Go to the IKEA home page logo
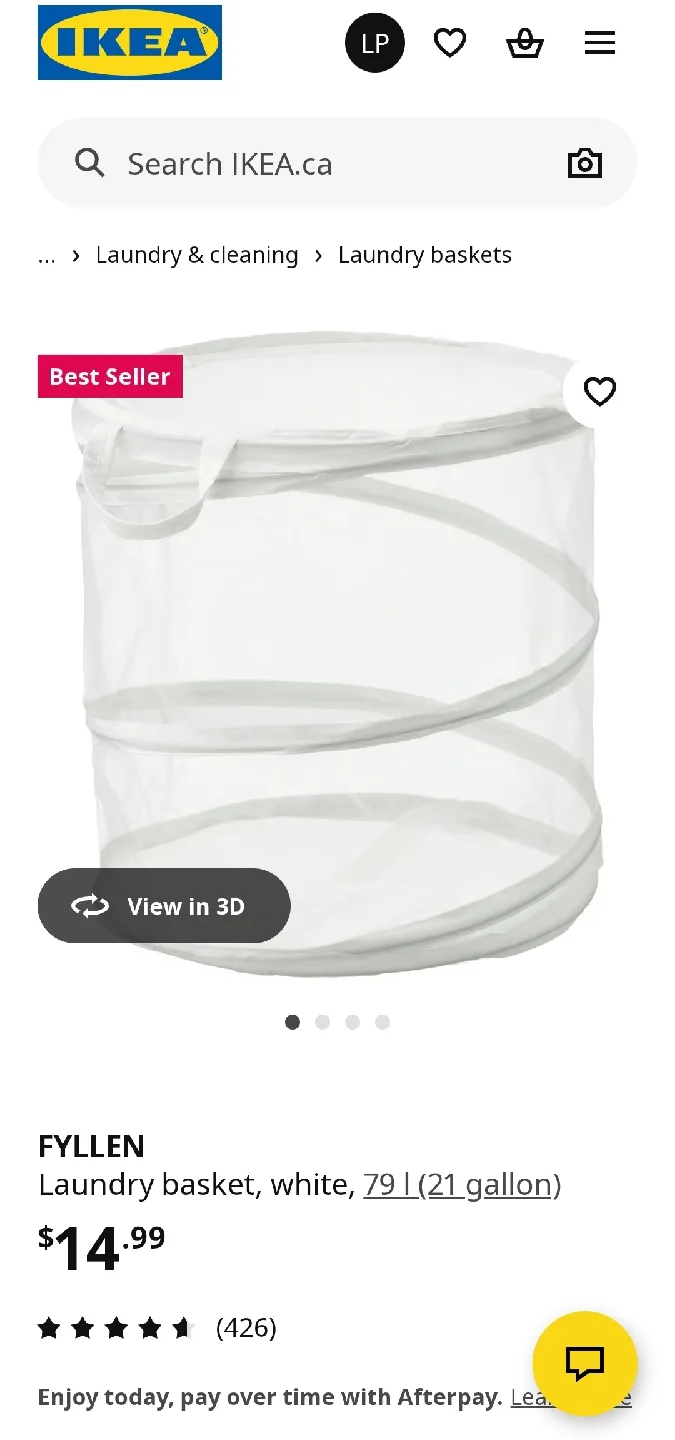 coord(130,43)
